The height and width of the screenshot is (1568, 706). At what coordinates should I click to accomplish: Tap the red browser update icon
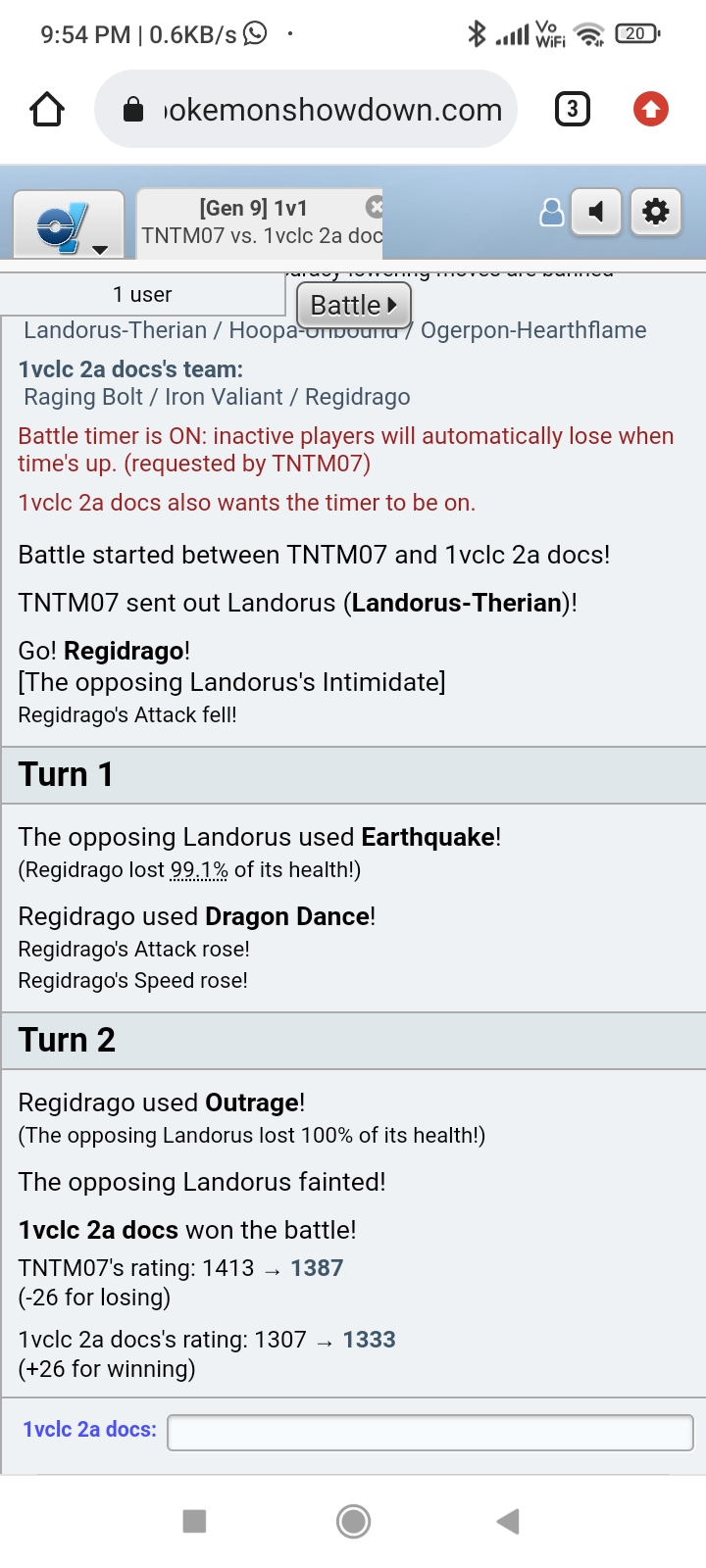tap(651, 109)
